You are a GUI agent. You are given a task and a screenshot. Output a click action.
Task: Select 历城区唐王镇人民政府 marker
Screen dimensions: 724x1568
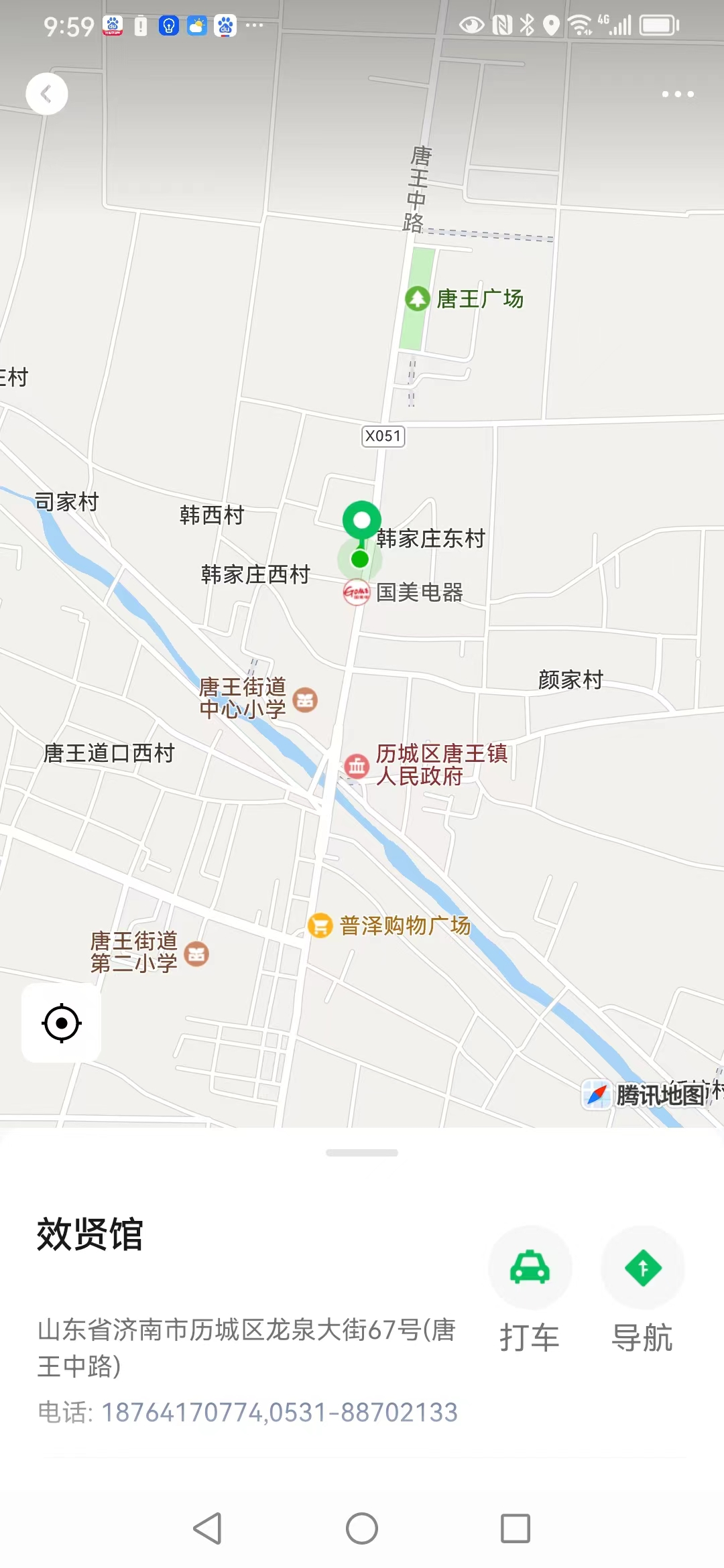click(357, 765)
